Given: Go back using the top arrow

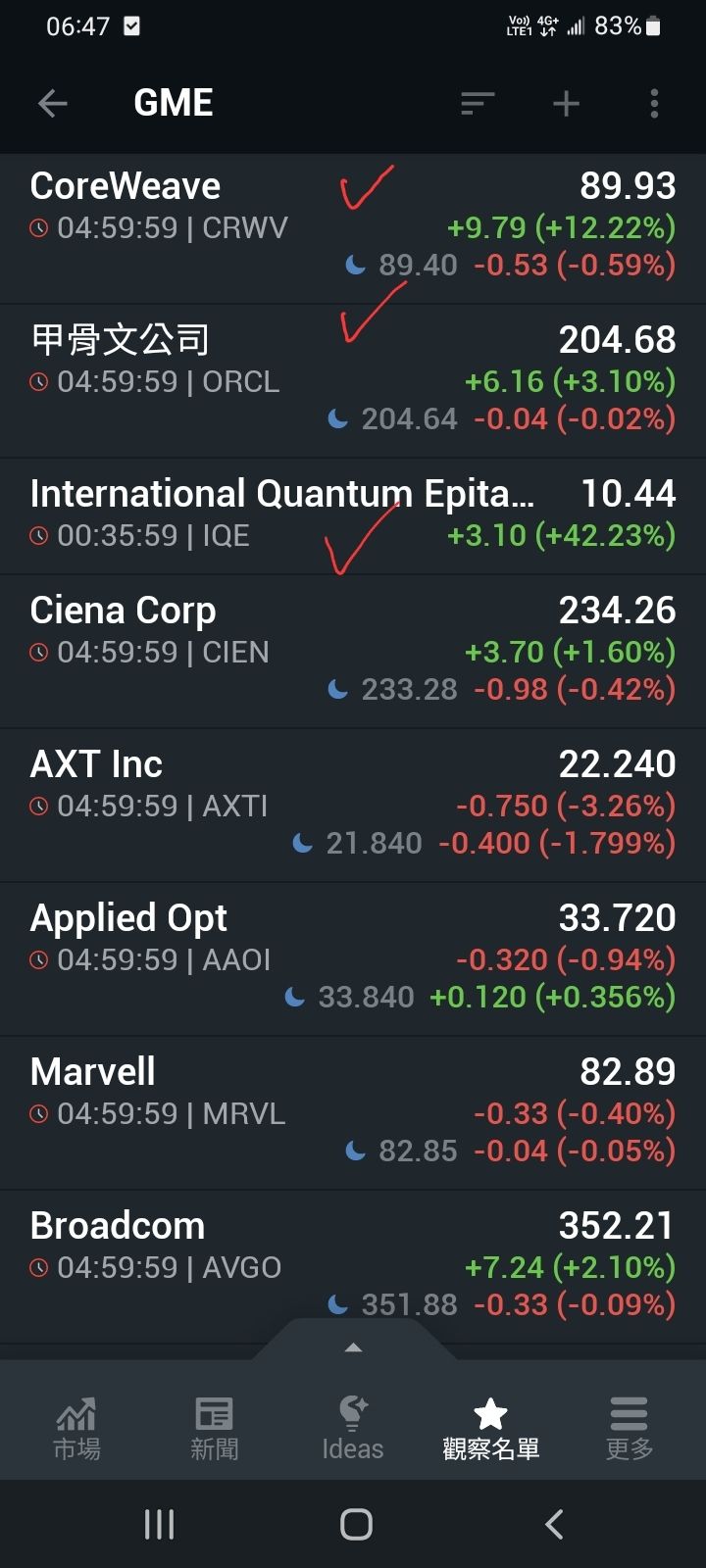Looking at the screenshot, I should coord(53,103).
